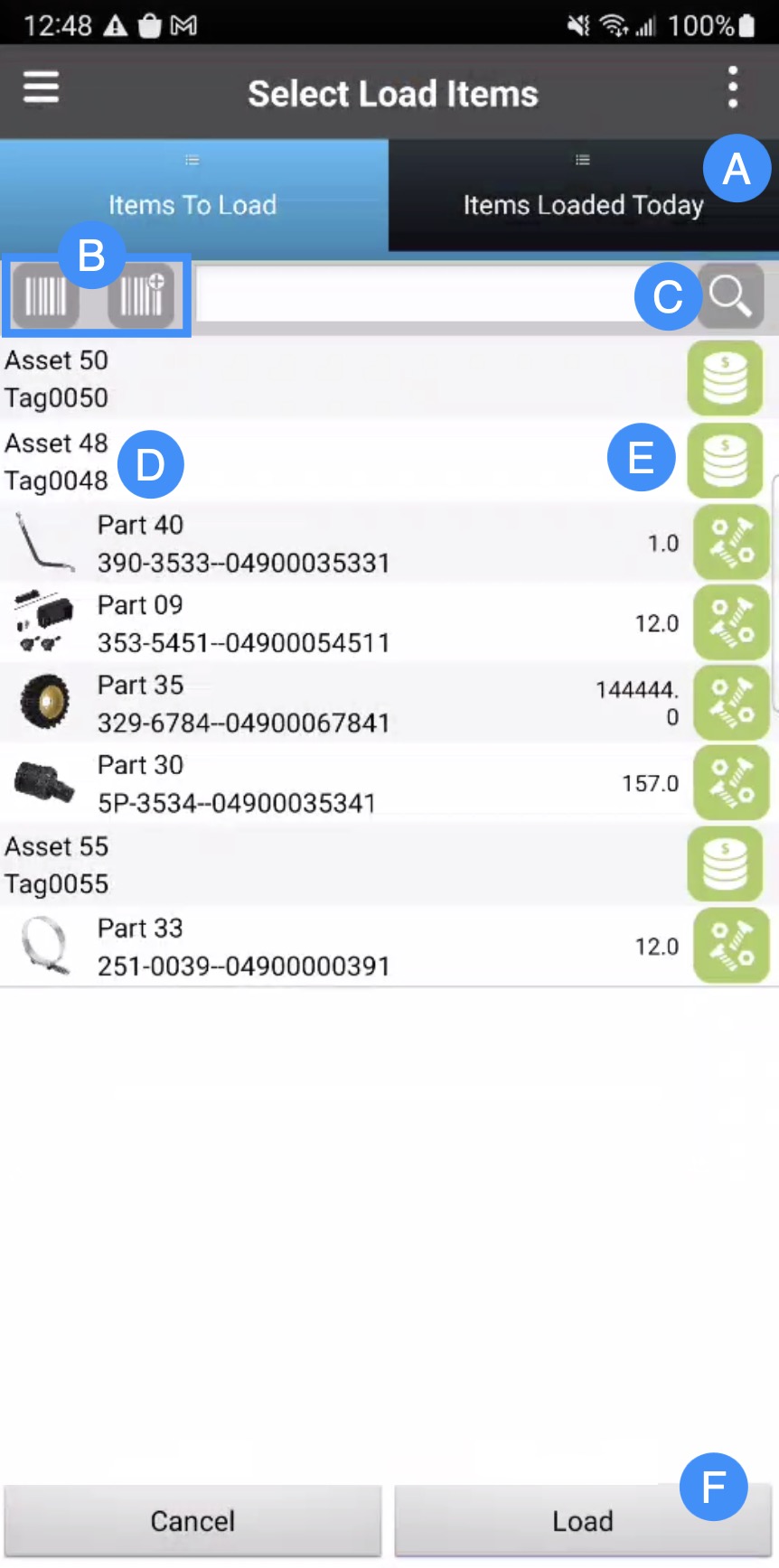Select the Asset 50 row
The image size is (779, 1568).
coord(271,378)
